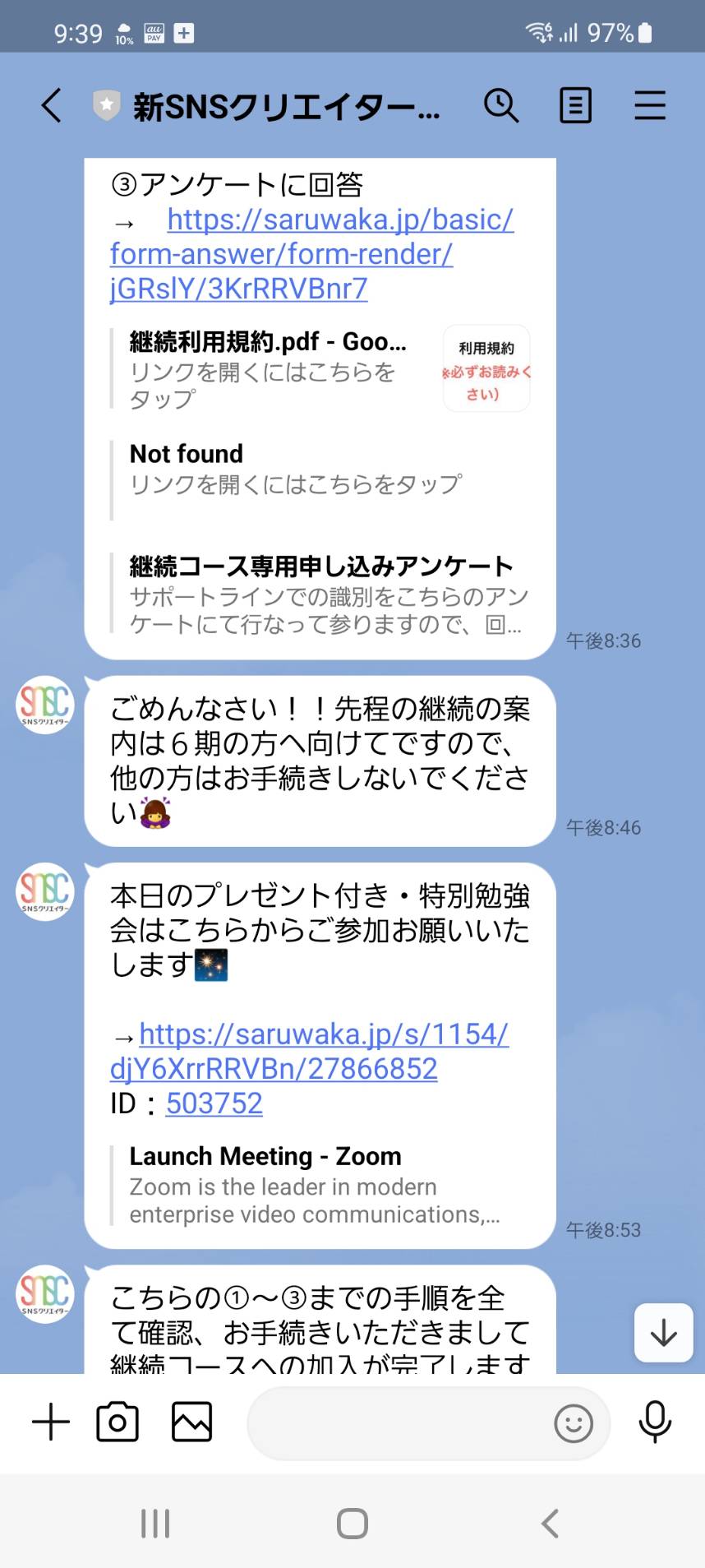Tap the ID number 503752
This screenshot has height=1568, width=705.
click(214, 1103)
